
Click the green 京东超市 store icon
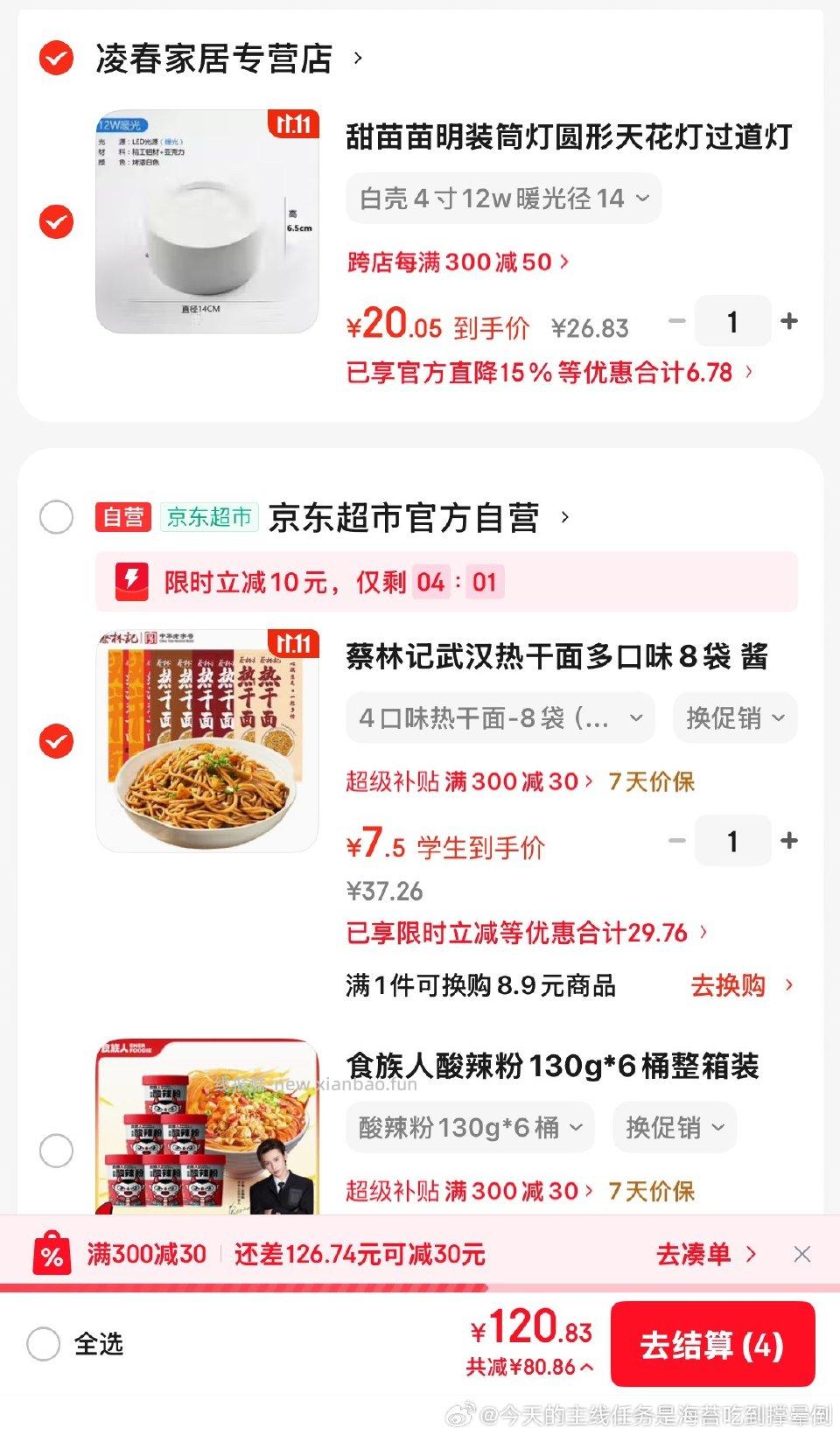(208, 516)
